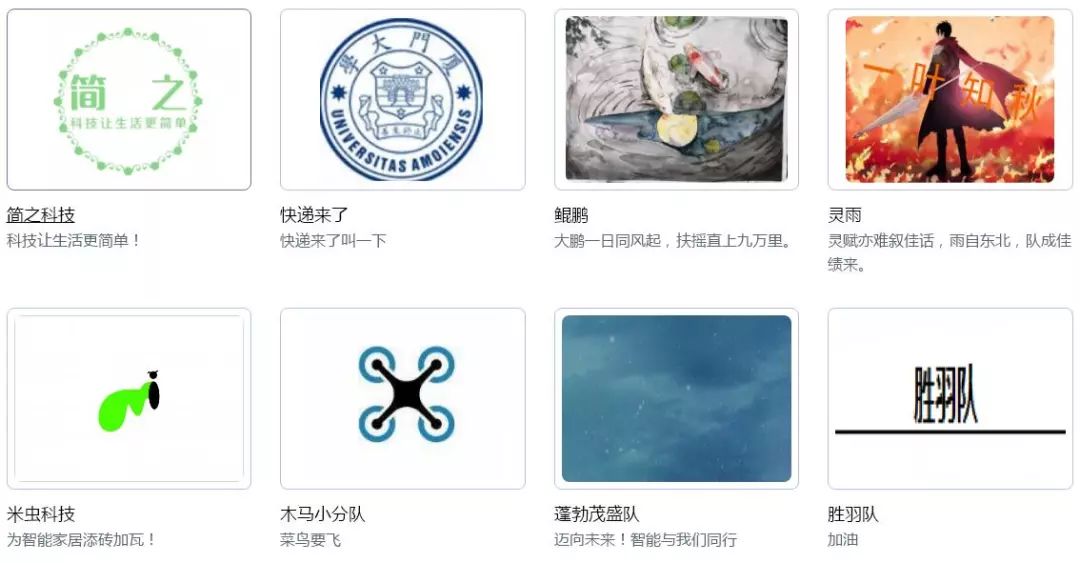
Task: Select the 灵雨 team card
Action: click(950, 100)
